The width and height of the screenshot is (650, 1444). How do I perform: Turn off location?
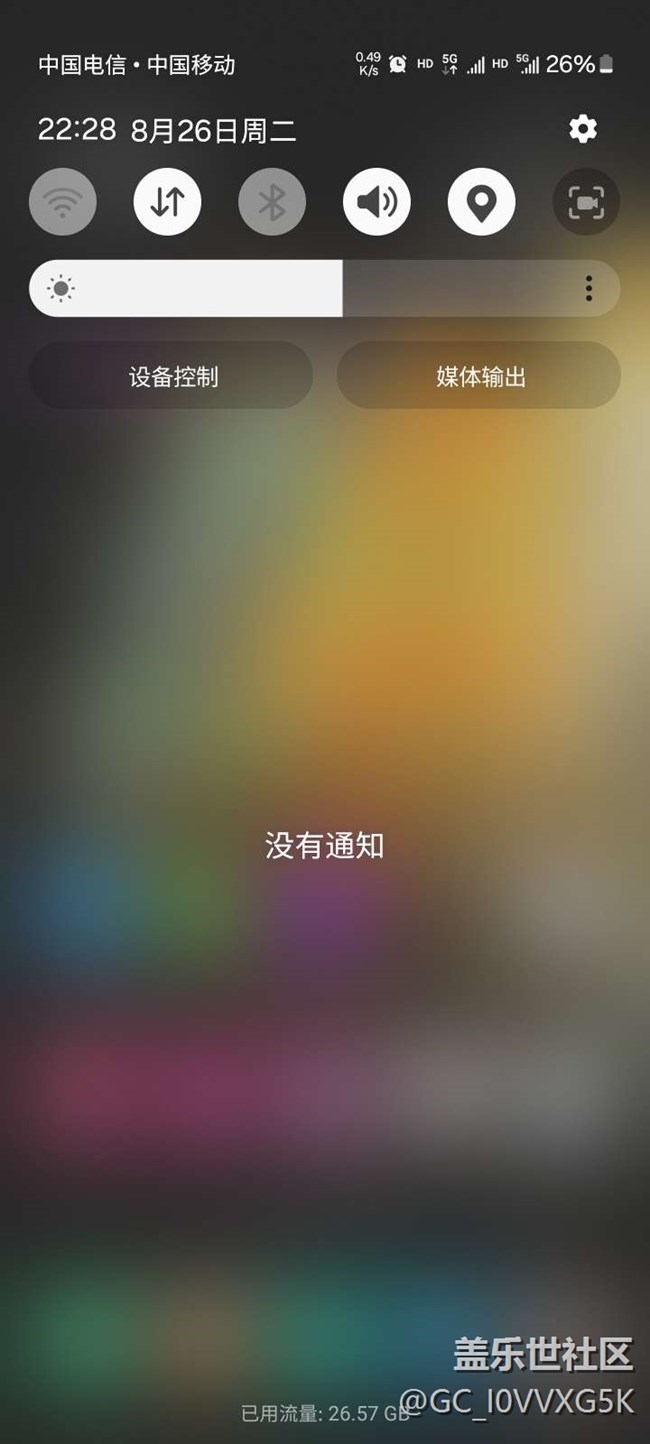pyautogui.click(x=481, y=202)
